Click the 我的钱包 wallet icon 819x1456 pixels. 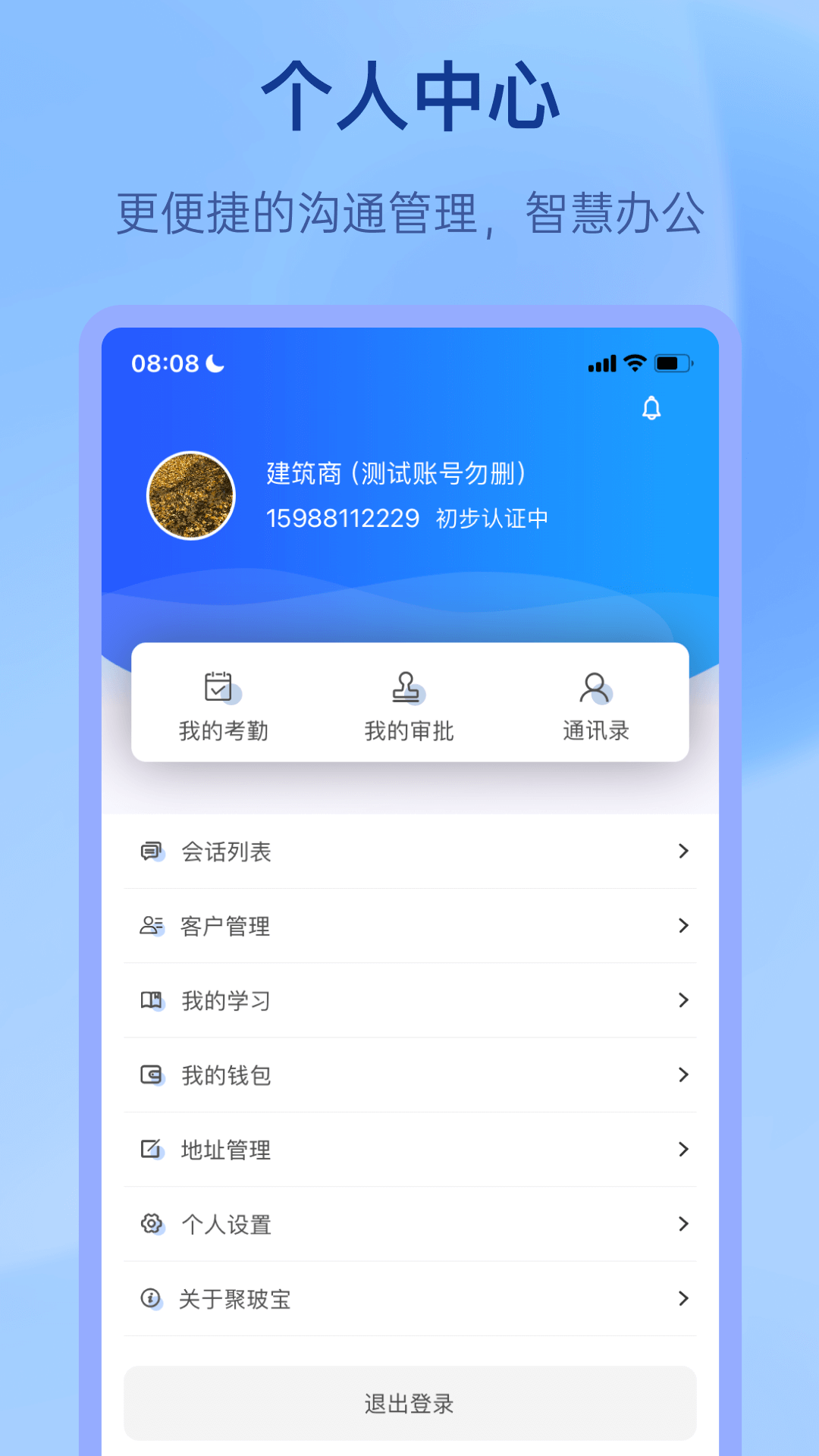[x=152, y=1075]
